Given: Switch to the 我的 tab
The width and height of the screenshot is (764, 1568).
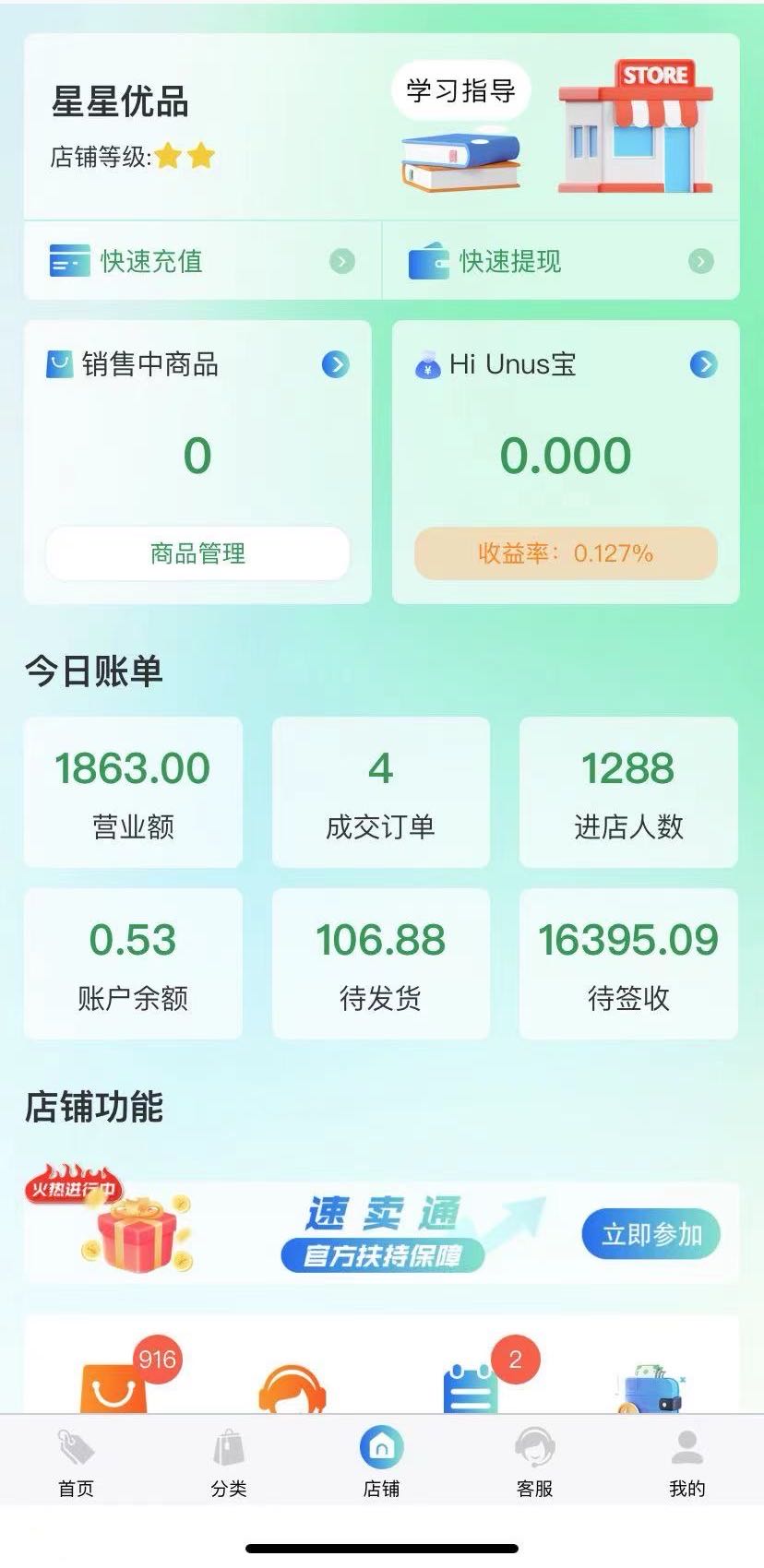Looking at the screenshot, I should point(686,1463).
